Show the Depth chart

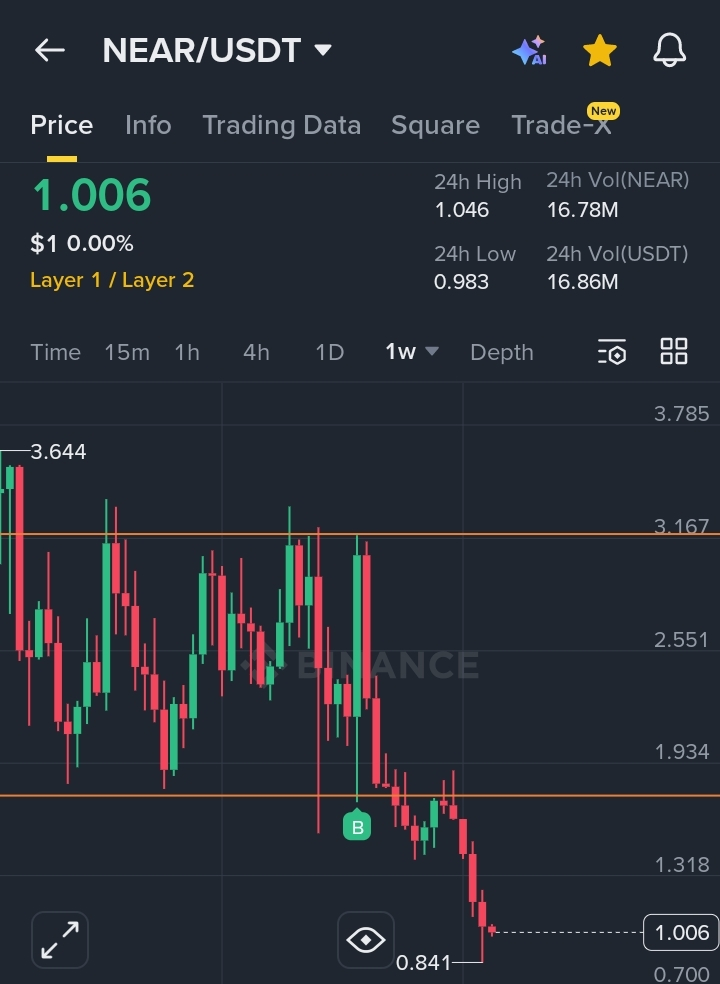[x=501, y=352]
